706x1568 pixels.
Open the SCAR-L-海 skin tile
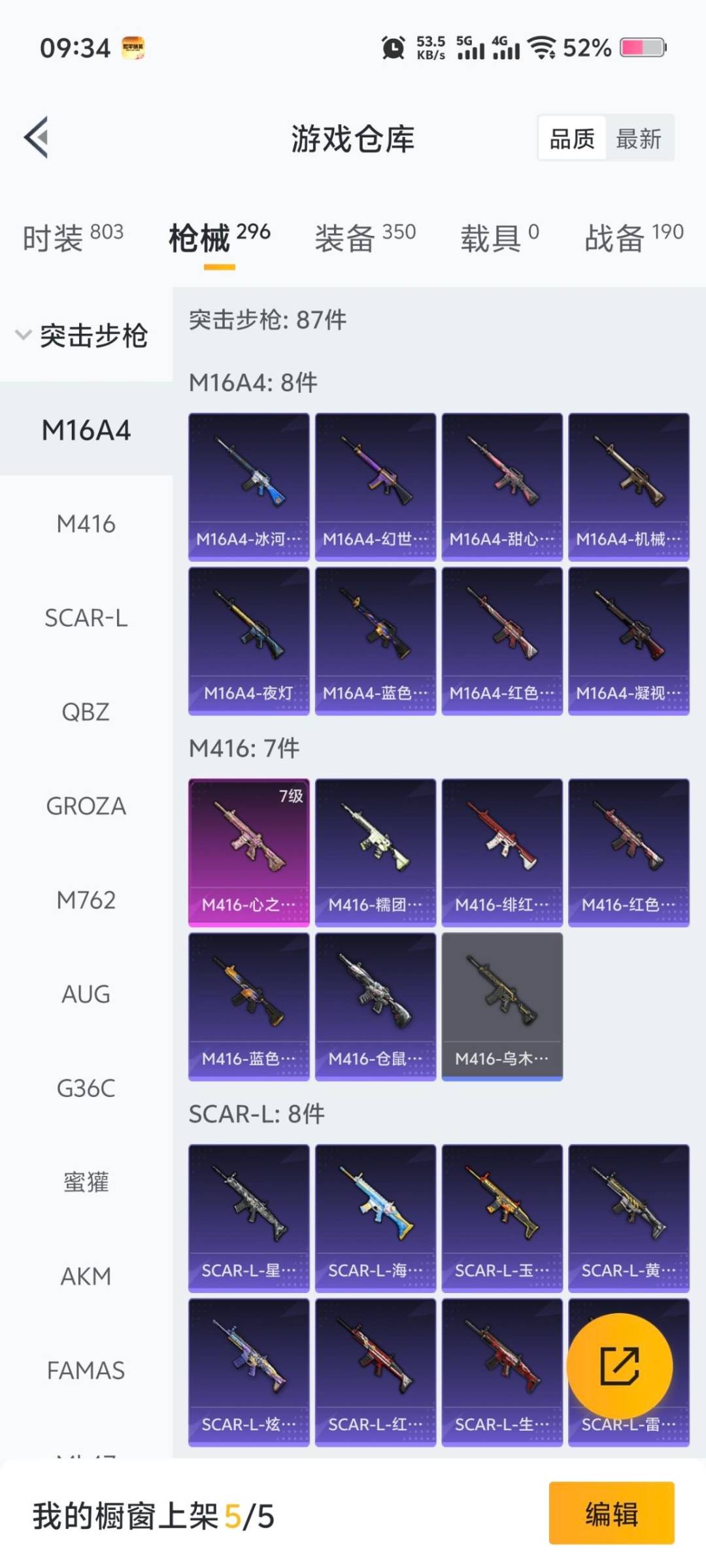click(375, 1218)
